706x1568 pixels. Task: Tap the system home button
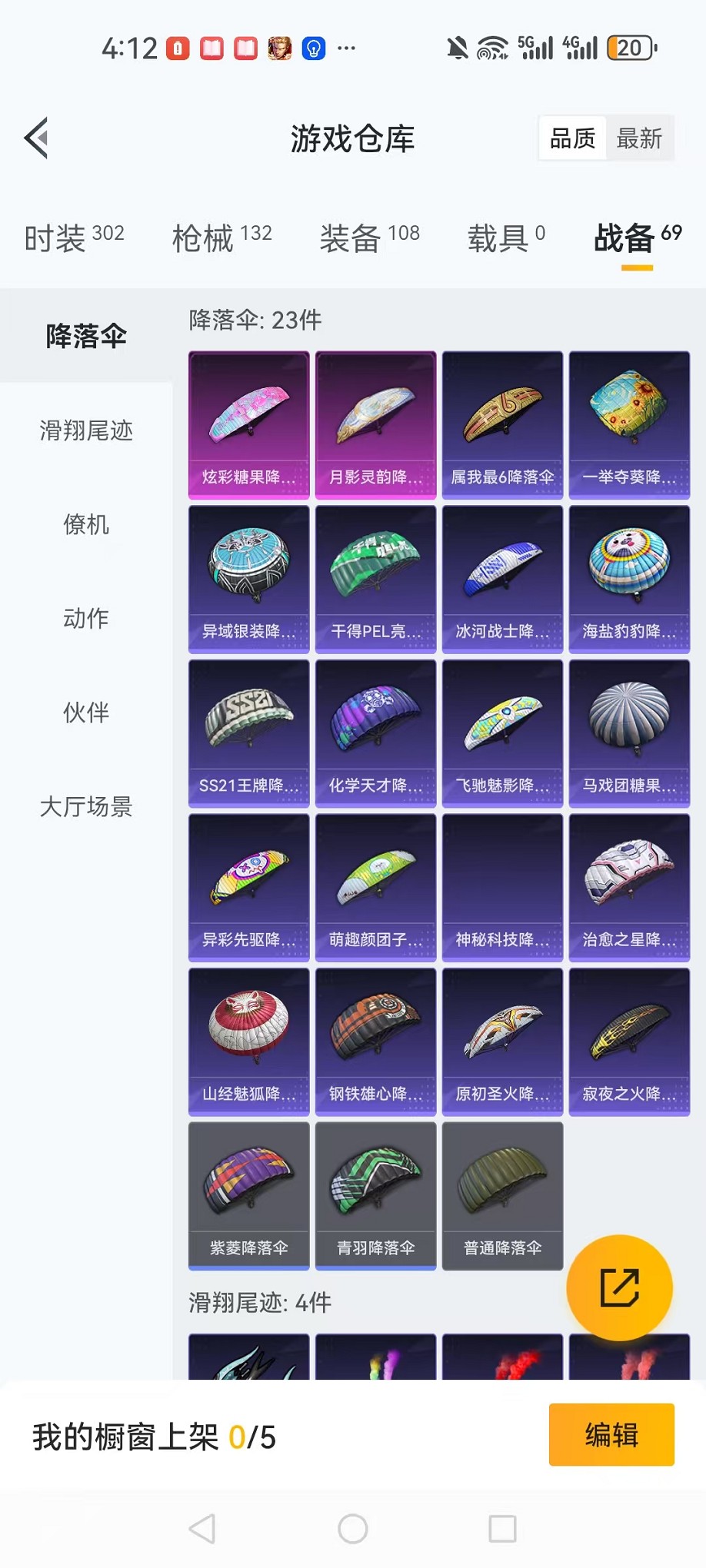(353, 1529)
